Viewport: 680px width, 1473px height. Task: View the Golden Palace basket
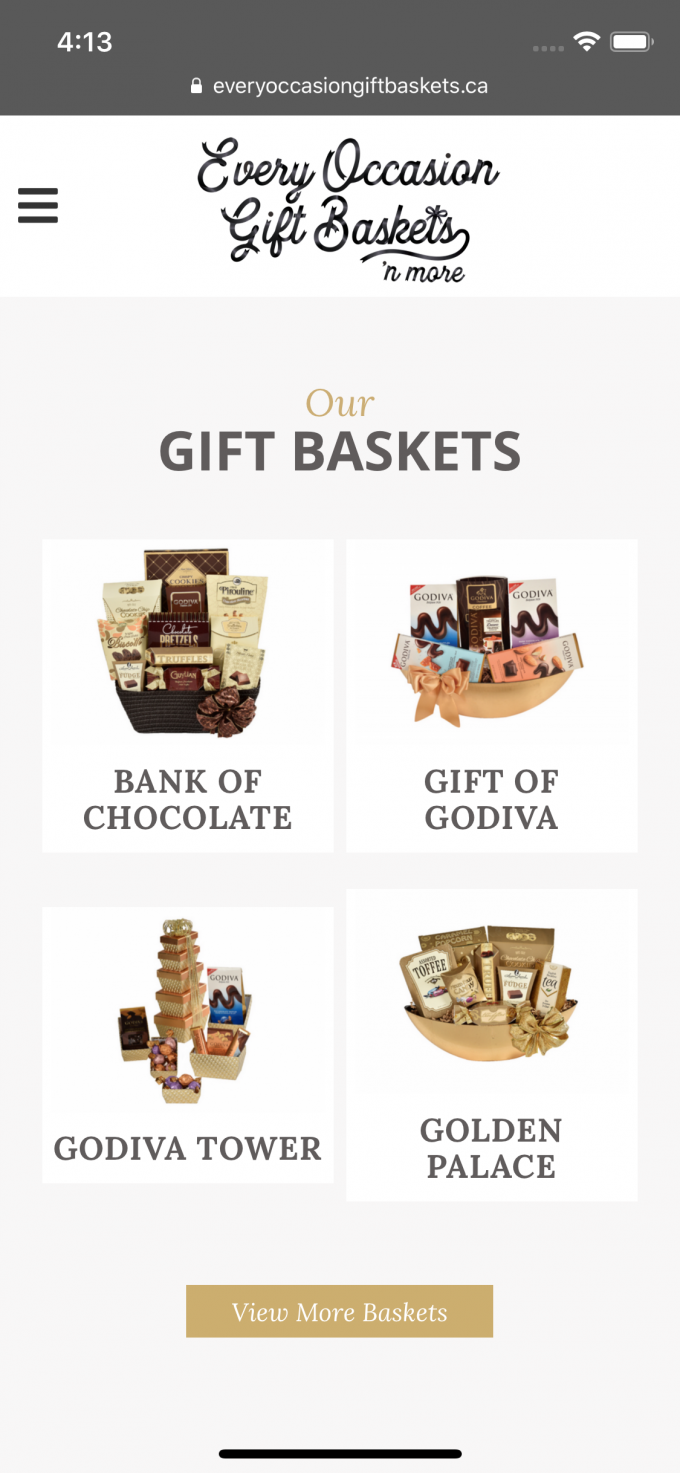[491, 1044]
